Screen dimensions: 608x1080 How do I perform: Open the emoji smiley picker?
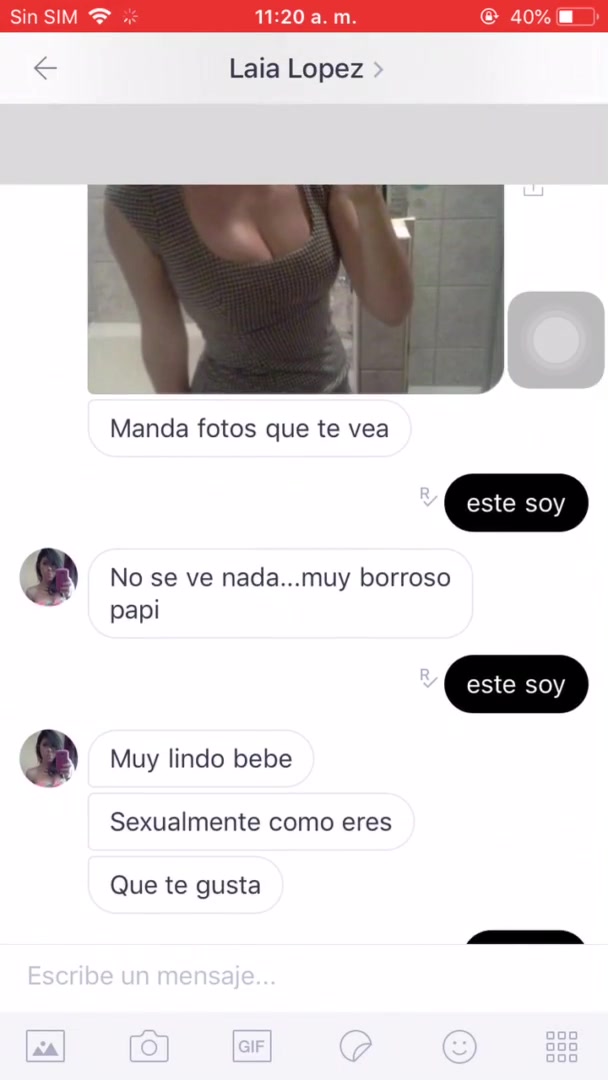(x=459, y=1047)
